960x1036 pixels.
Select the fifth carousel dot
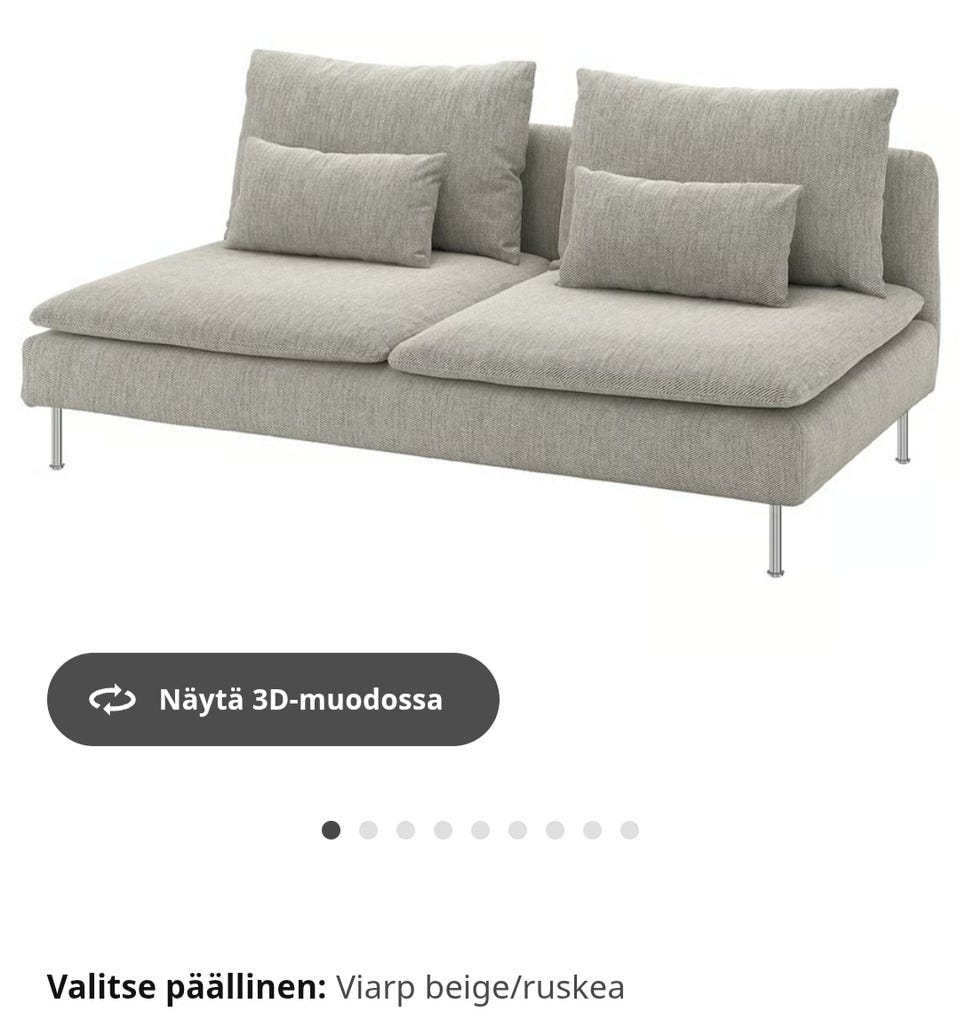click(478, 828)
